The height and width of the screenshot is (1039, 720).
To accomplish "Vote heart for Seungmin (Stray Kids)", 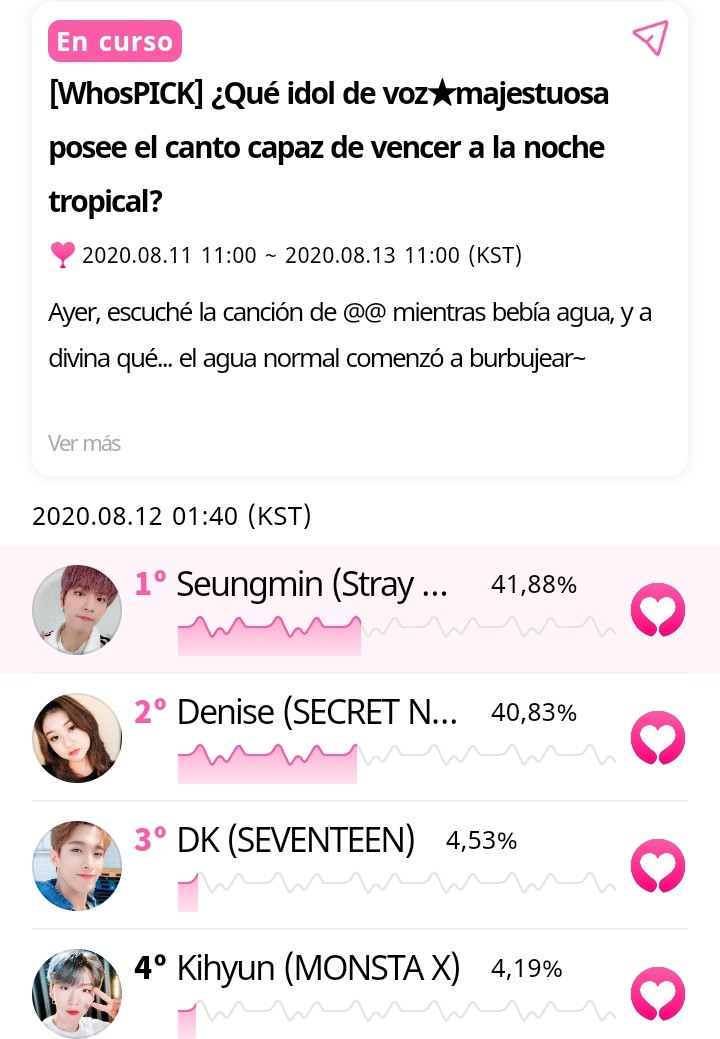I will (x=658, y=610).
